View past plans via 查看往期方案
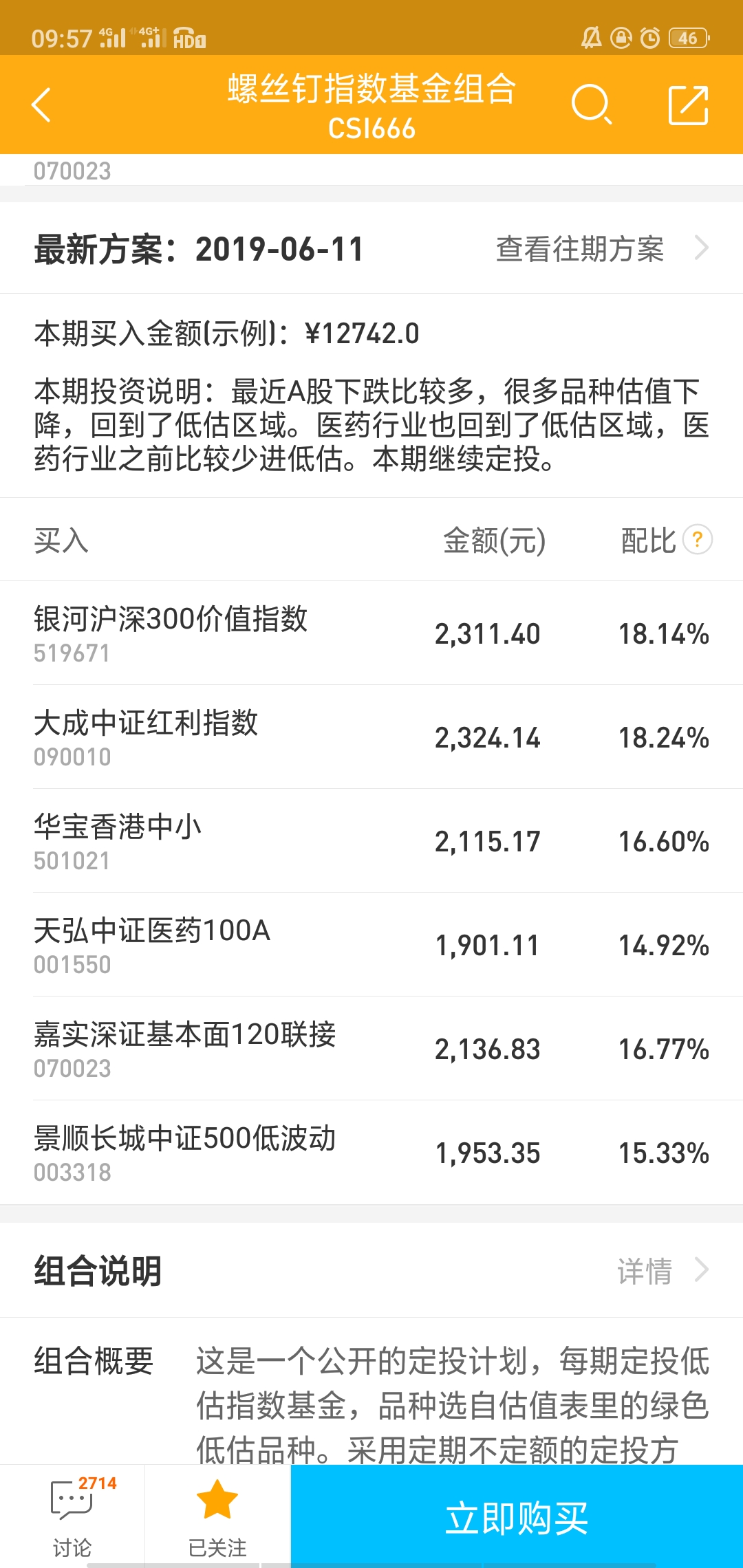The height and width of the screenshot is (1568, 743). [x=602, y=249]
